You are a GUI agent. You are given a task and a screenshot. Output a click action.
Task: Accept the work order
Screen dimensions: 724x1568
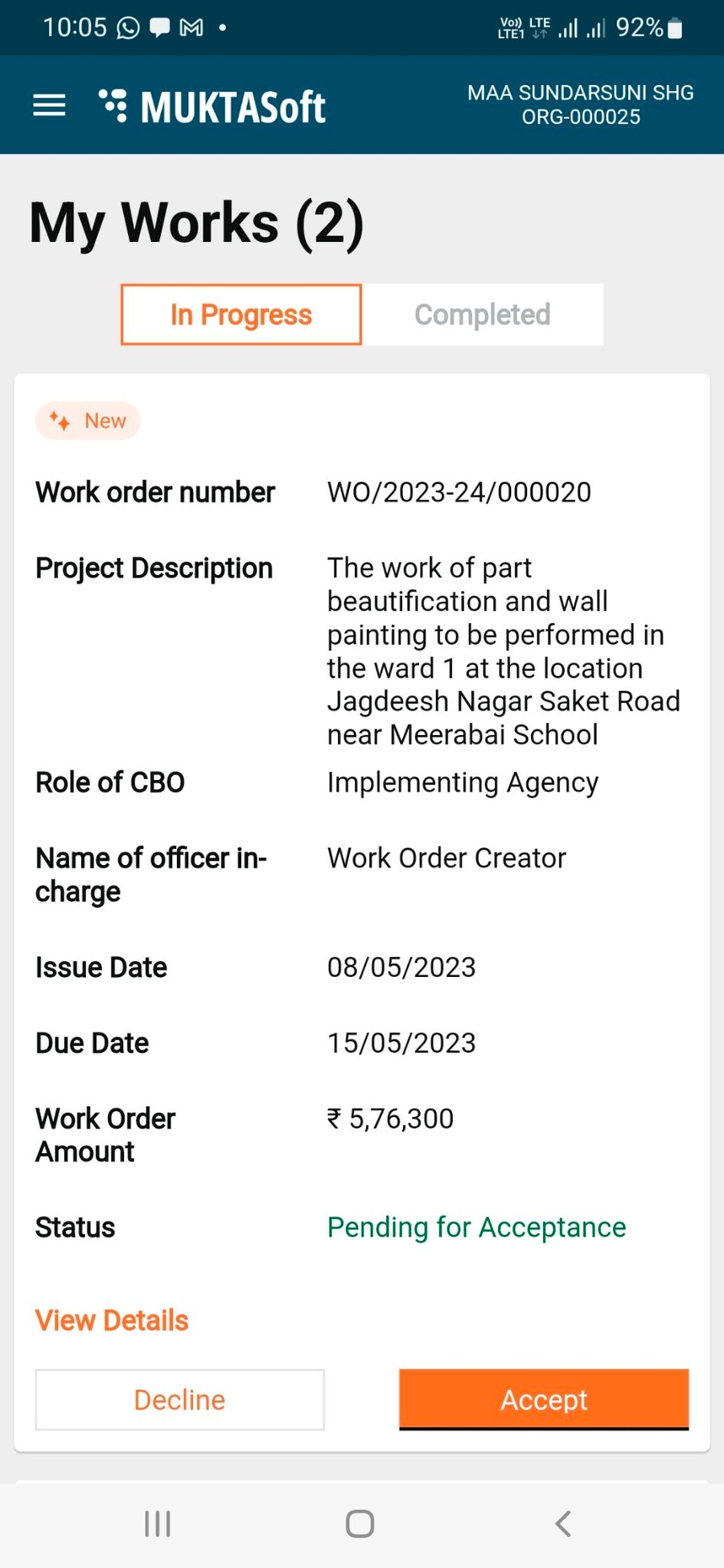[x=544, y=1399]
